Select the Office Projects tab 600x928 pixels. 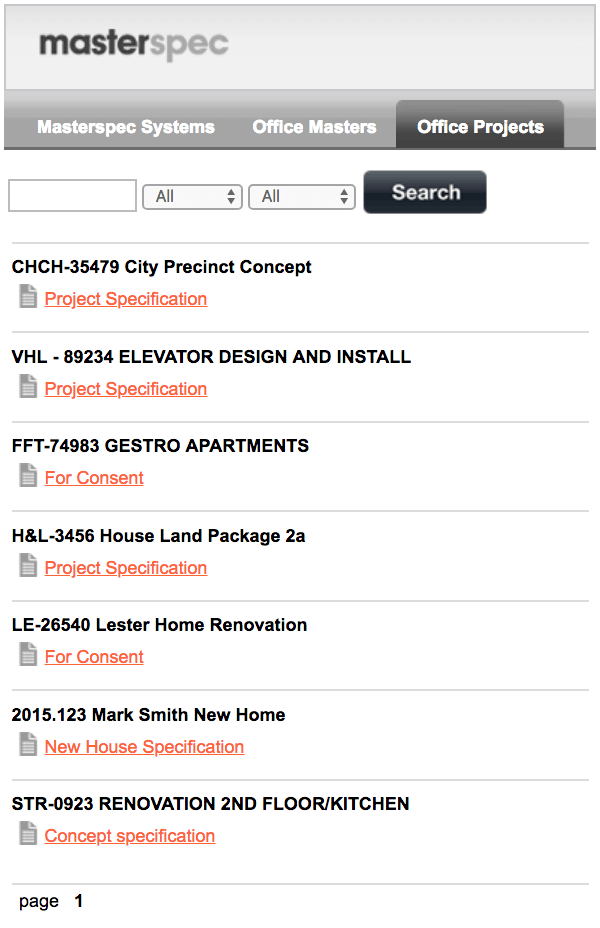click(x=480, y=127)
